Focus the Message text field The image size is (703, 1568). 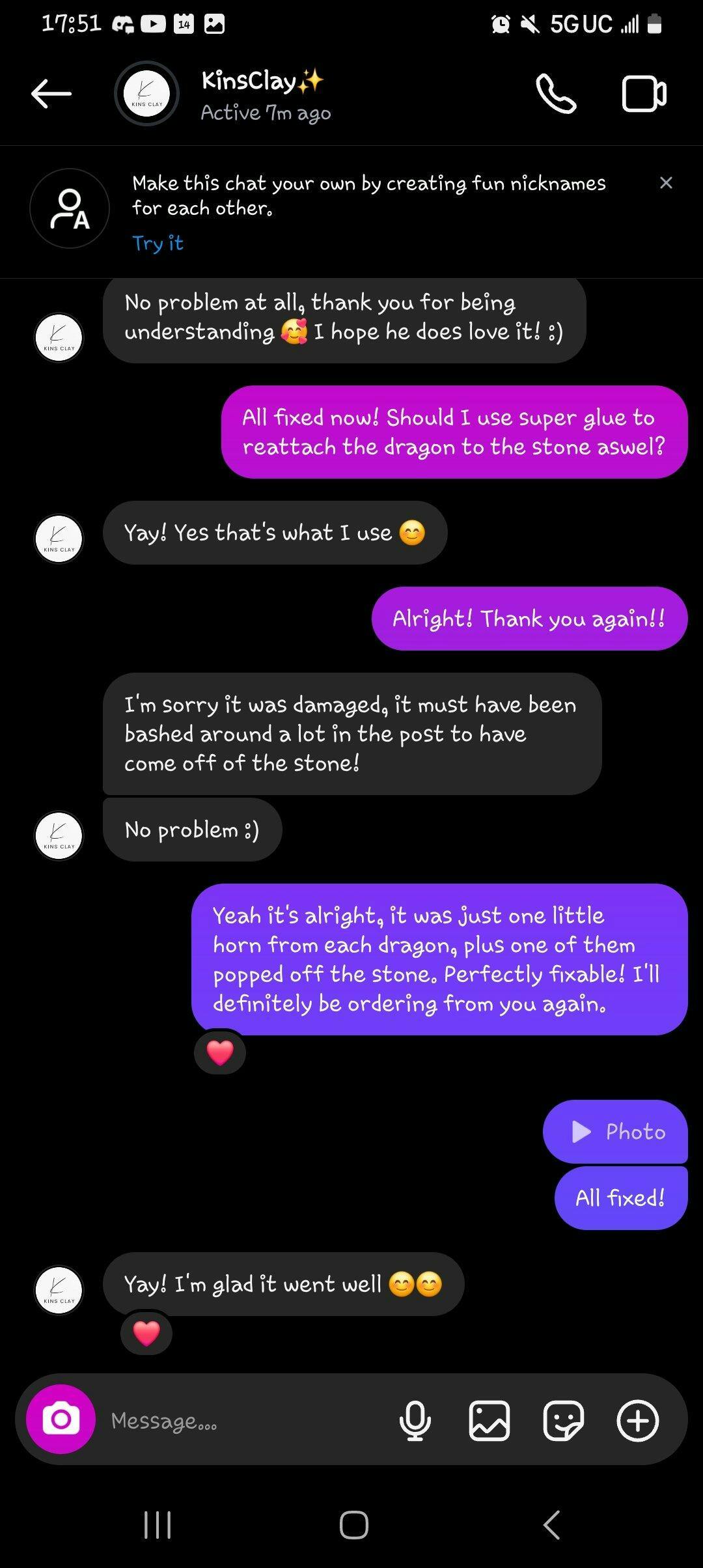[x=247, y=1420]
